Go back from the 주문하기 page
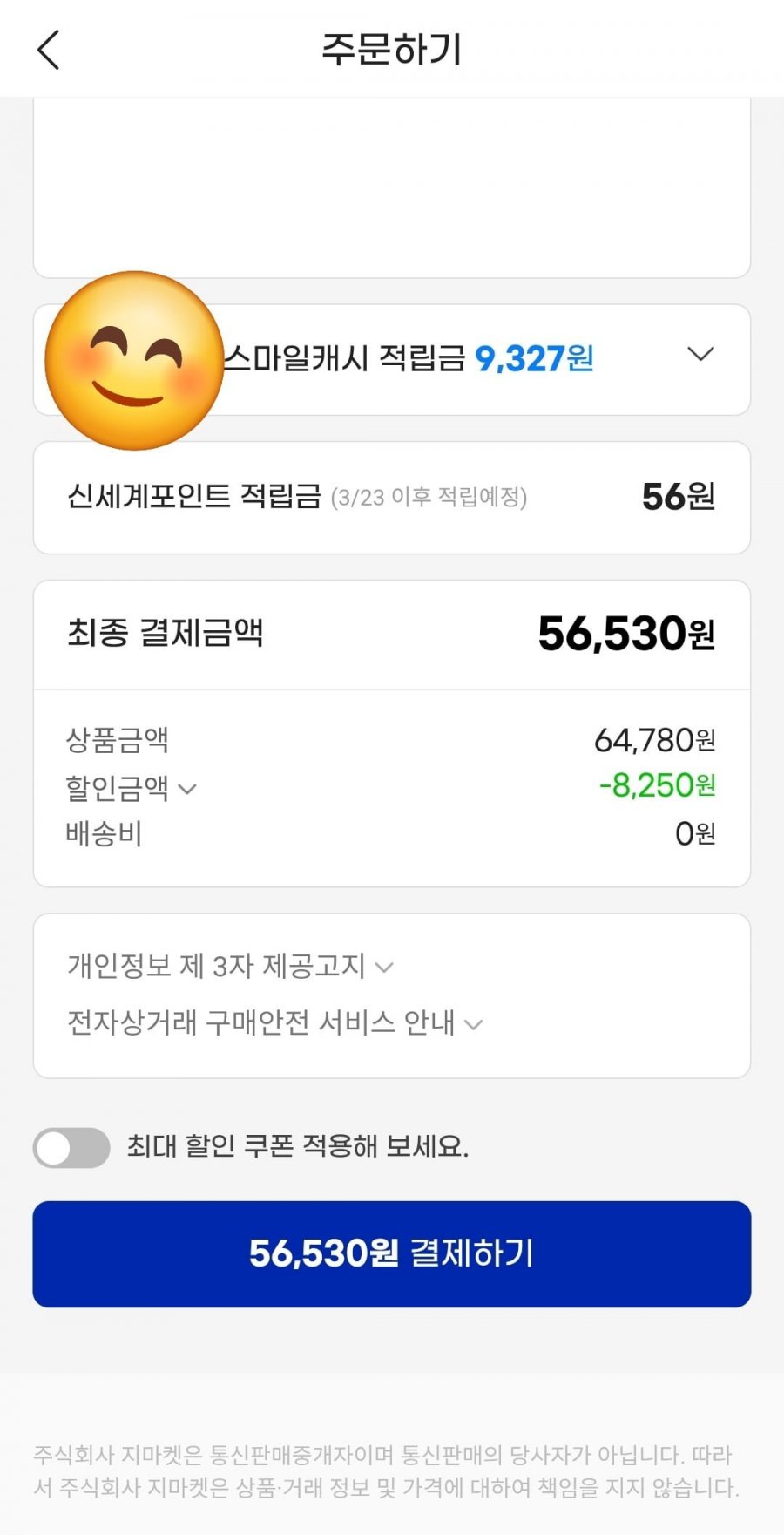The image size is (784, 1535). coord(49,50)
